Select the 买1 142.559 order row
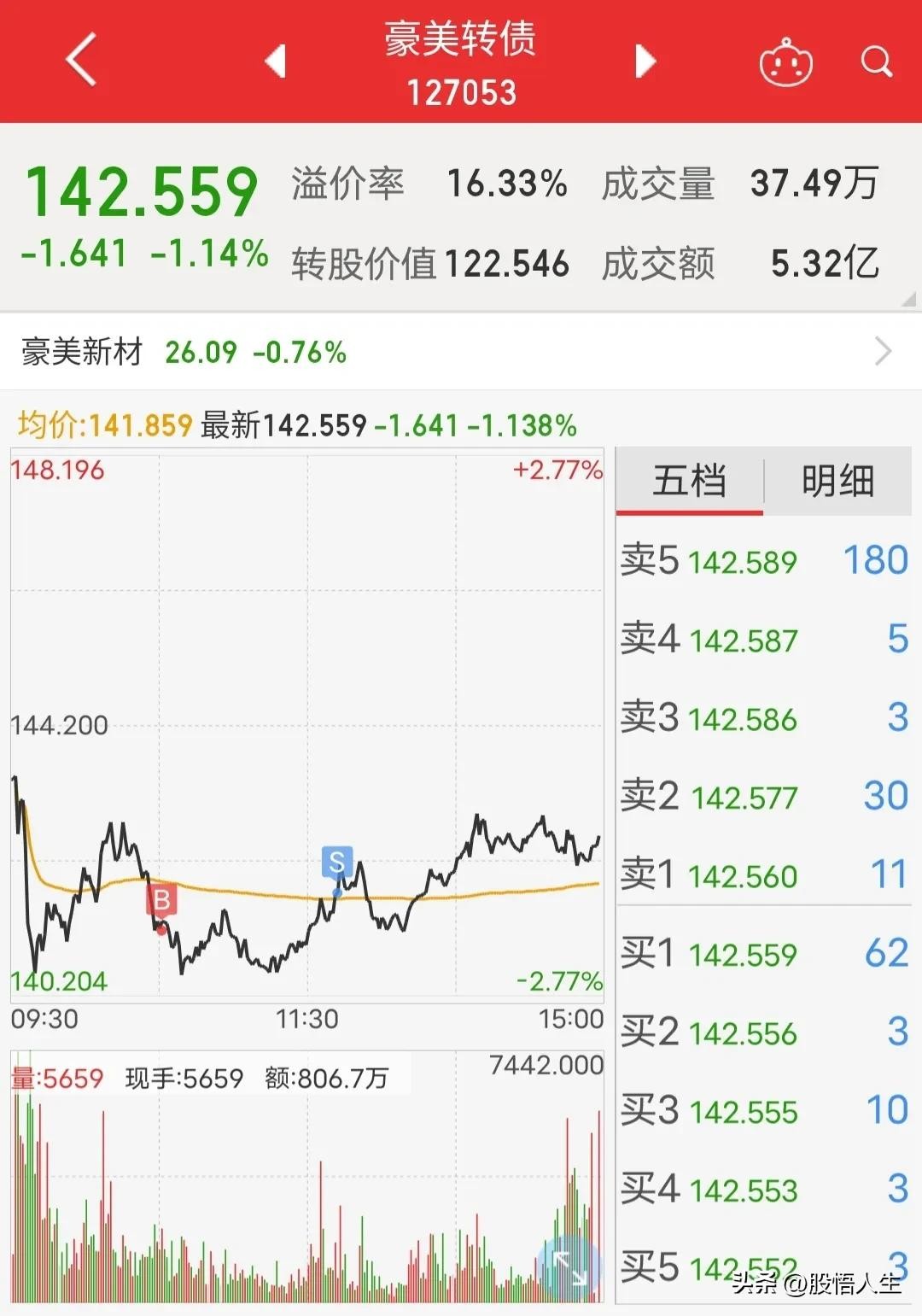Viewport: 922px width, 1316px height. [763, 954]
